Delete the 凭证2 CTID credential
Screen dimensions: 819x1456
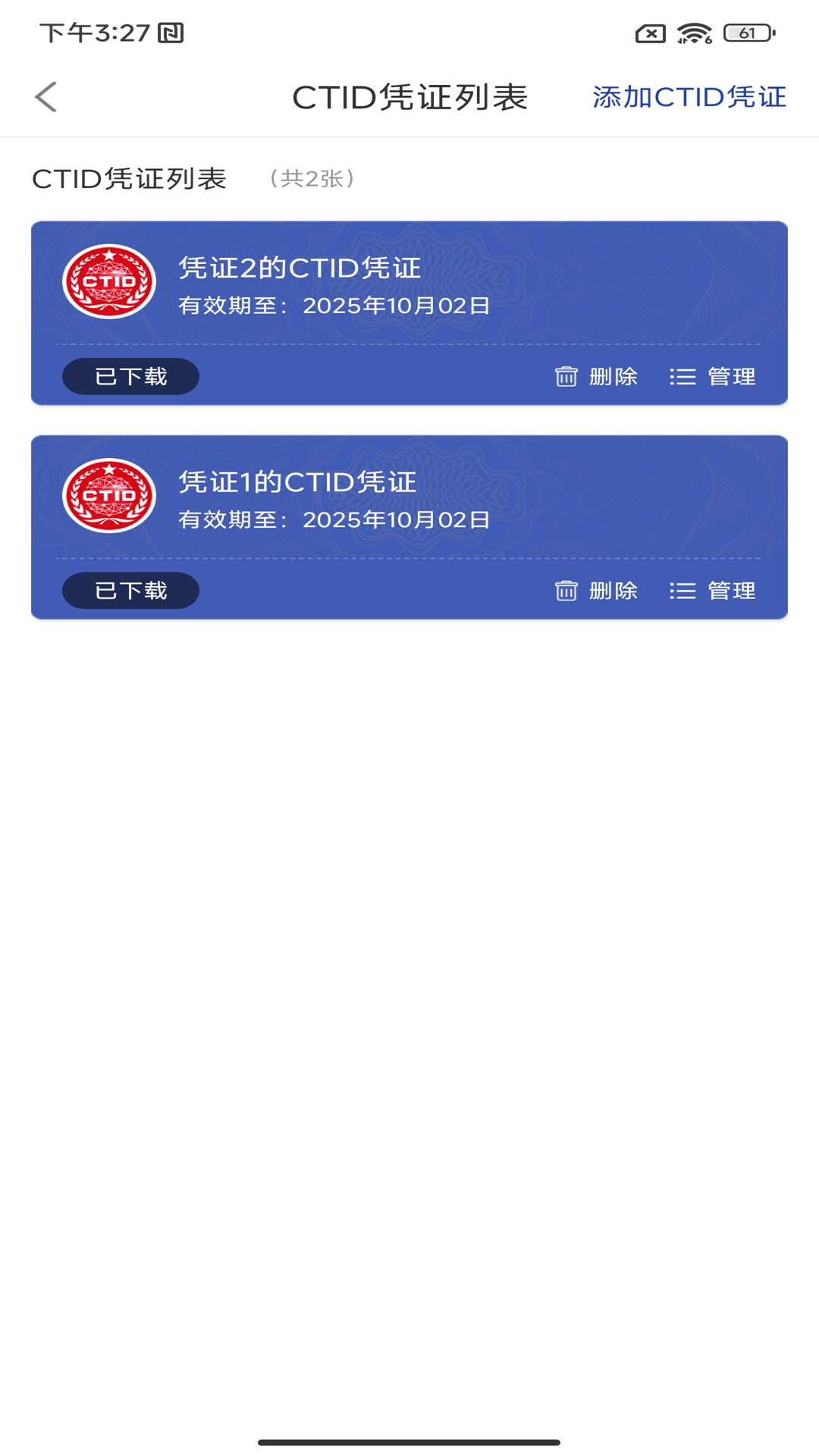[x=597, y=377]
